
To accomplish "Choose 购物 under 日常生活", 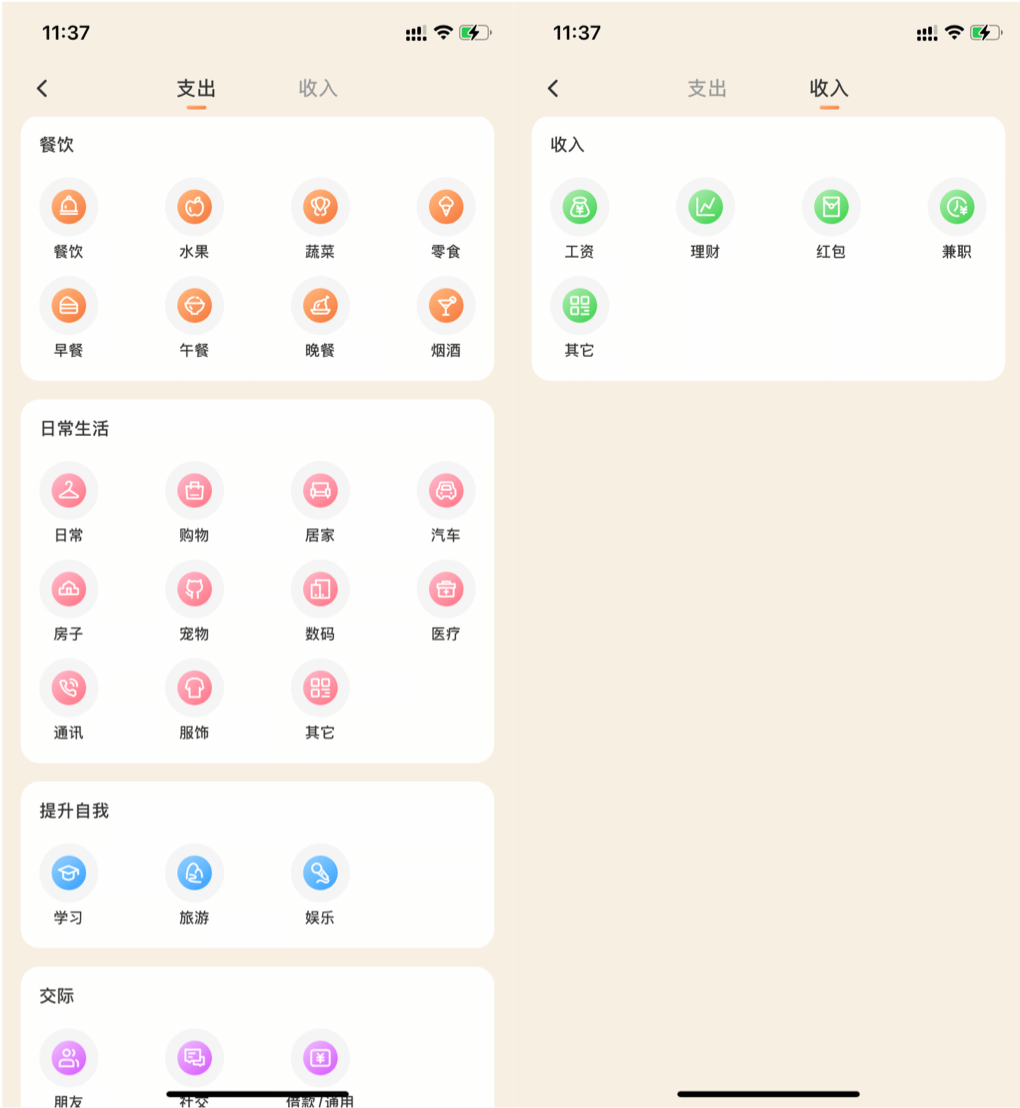I will coord(194,491).
